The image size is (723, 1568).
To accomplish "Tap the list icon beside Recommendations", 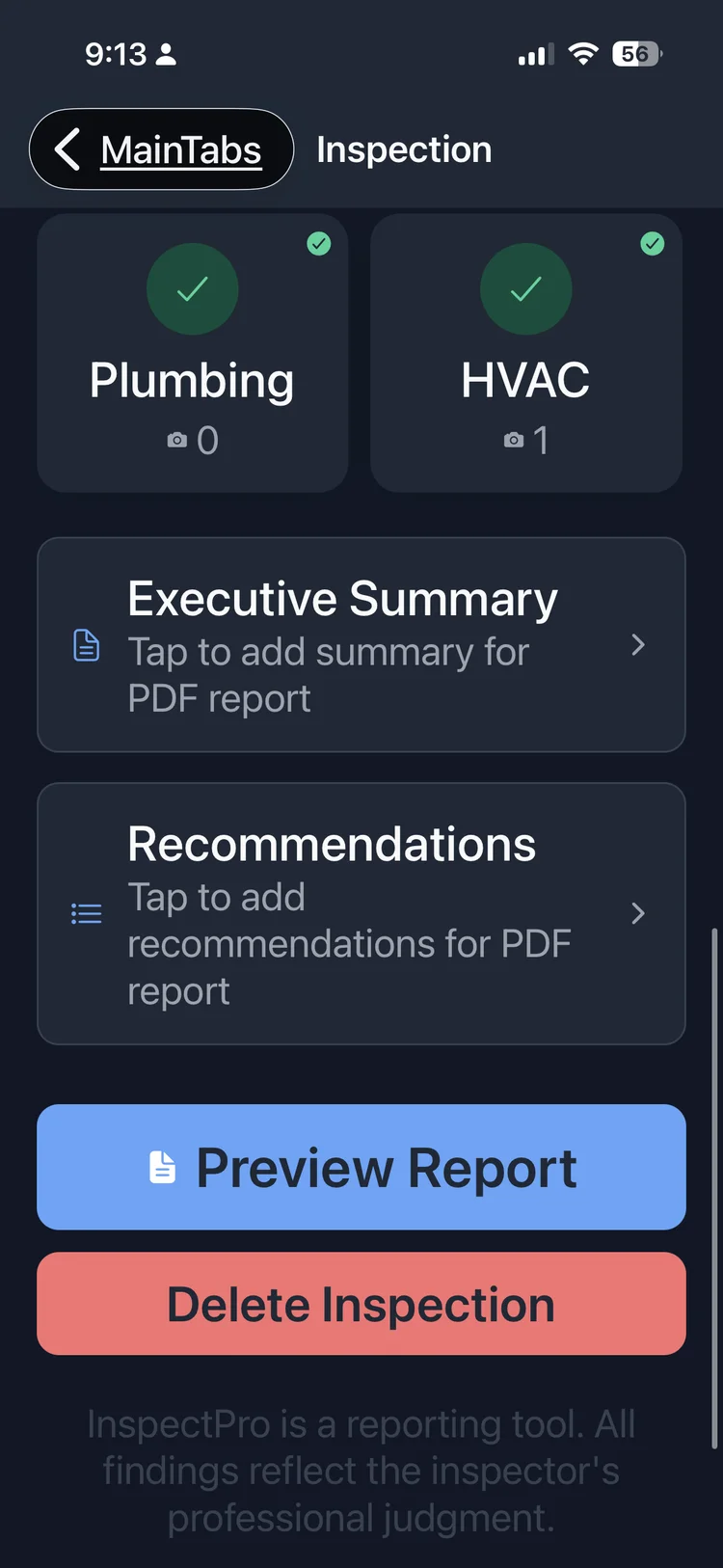I will click(86, 913).
